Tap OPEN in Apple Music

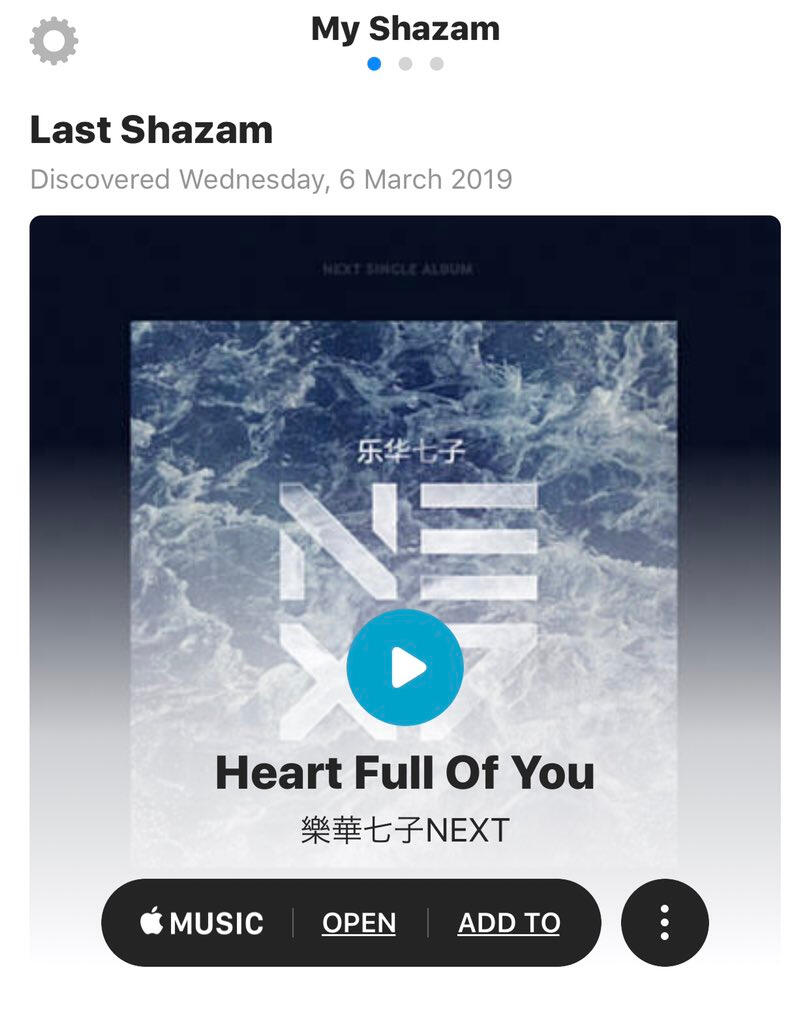tap(359, 923)
